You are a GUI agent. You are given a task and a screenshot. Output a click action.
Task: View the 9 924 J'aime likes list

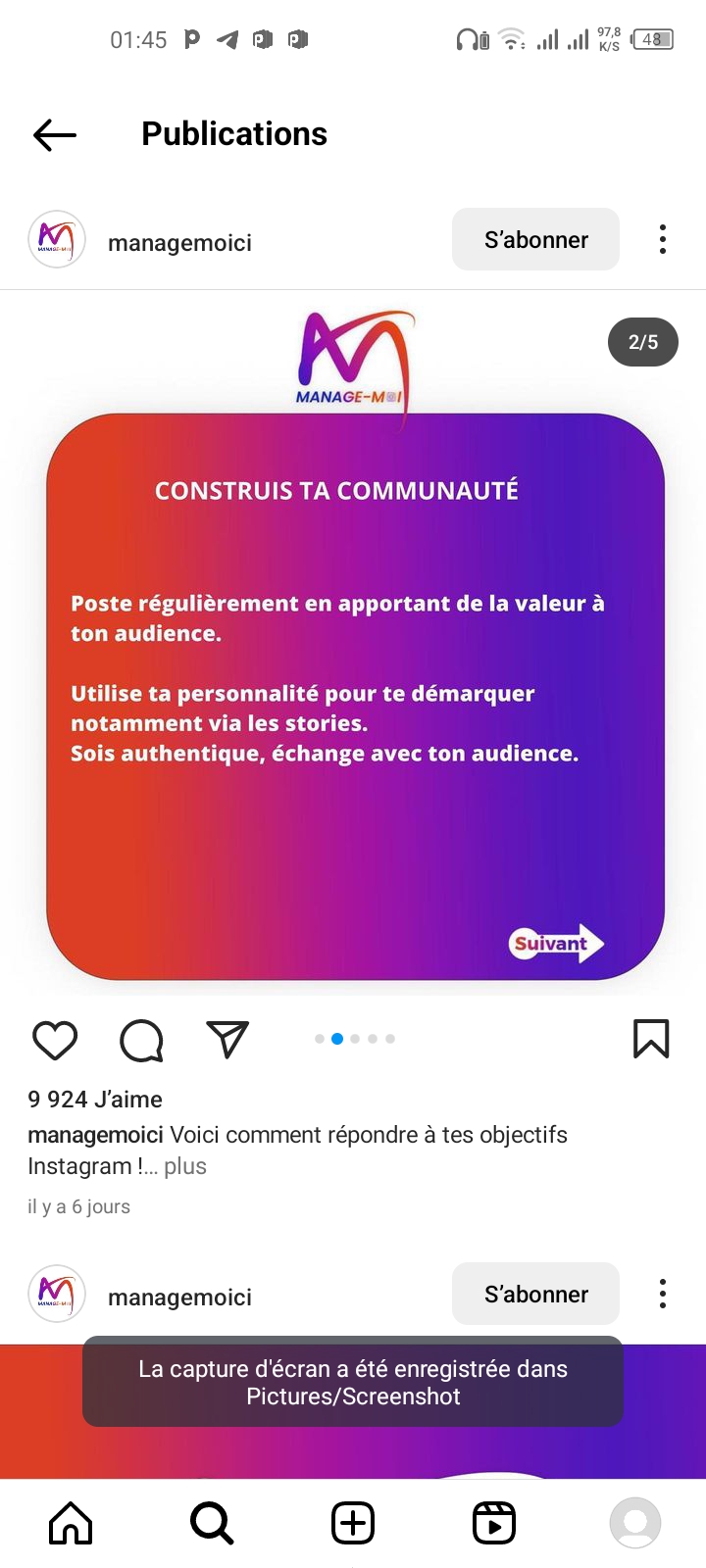coord(95,1100)
